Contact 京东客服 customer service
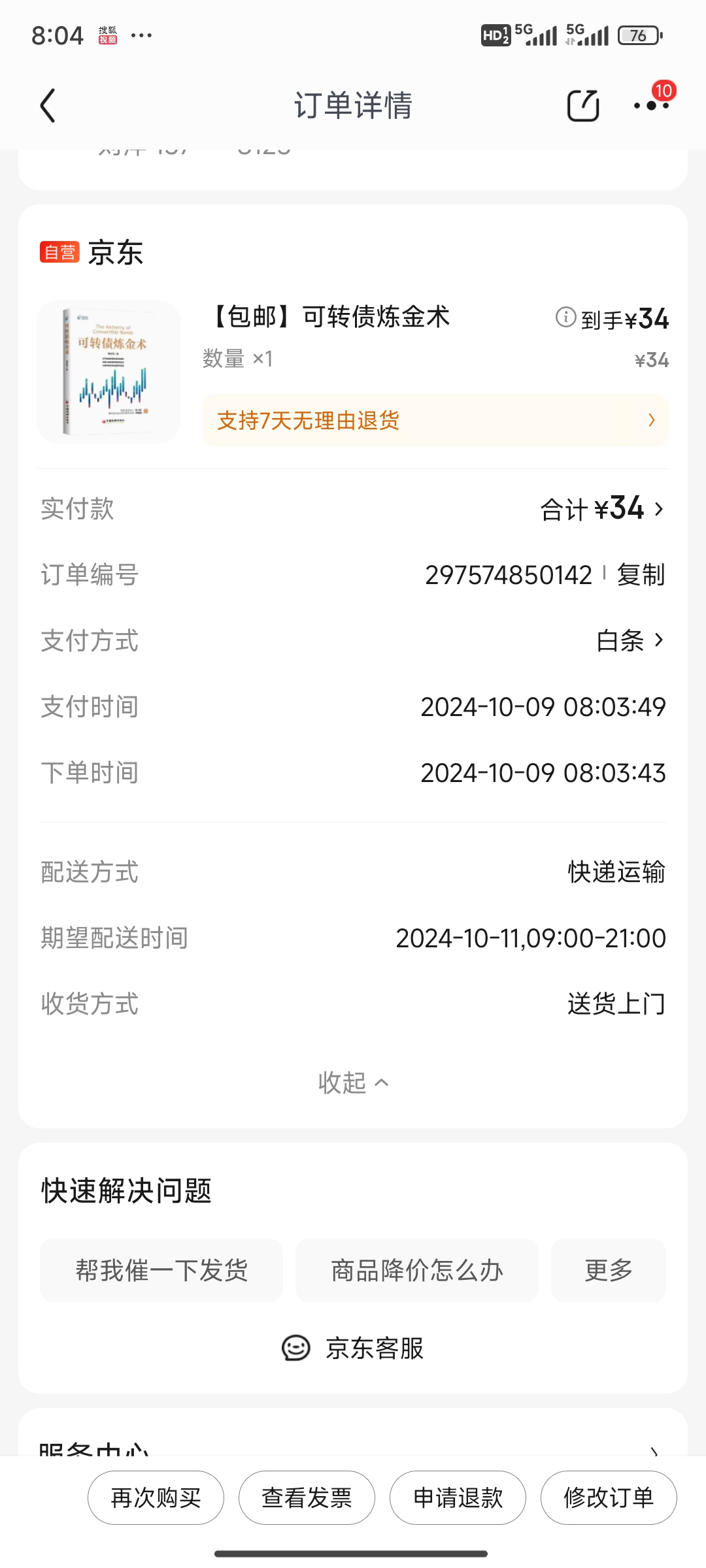Screen dimensions: 706x1568 353,1348
